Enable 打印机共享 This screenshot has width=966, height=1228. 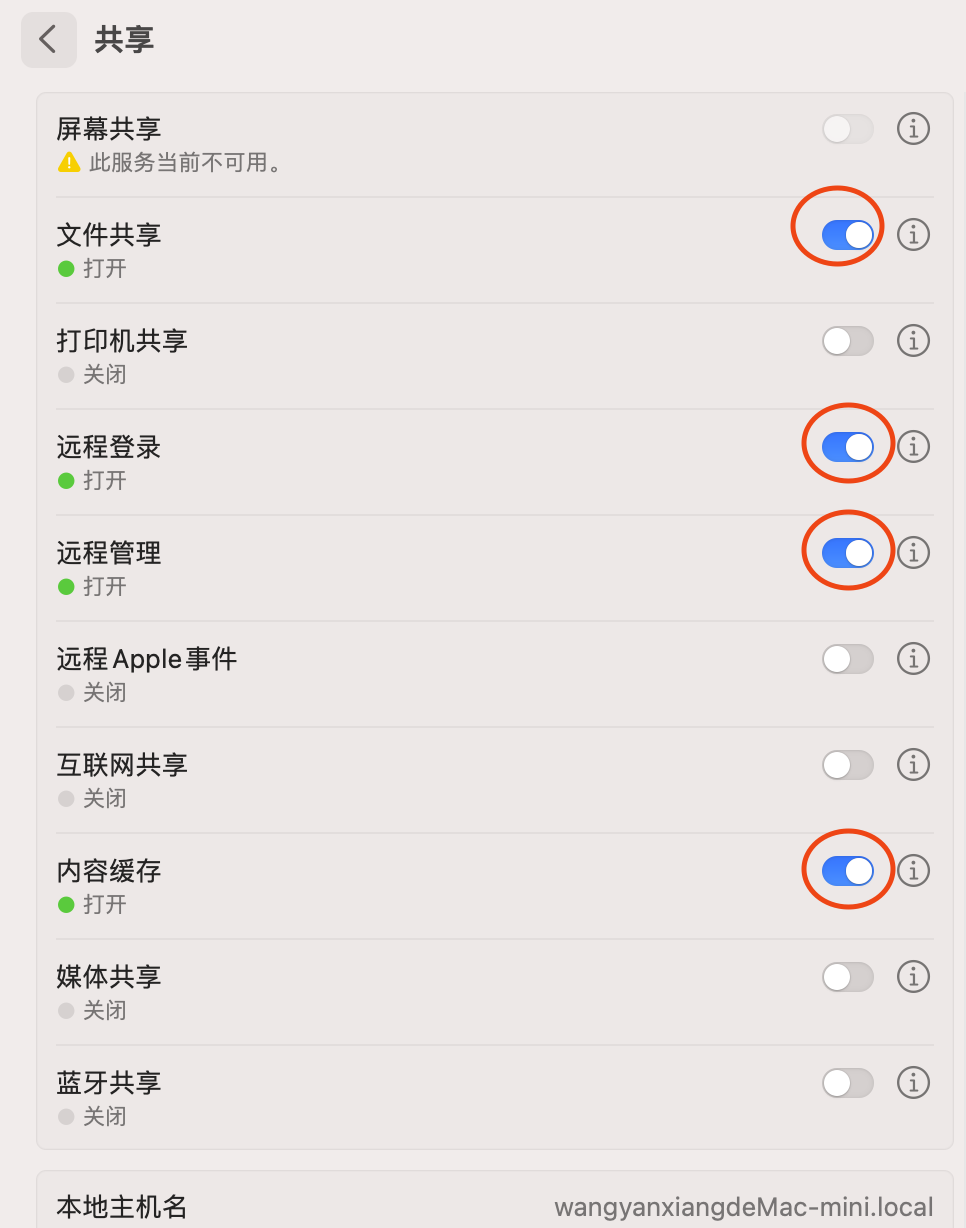(847, 341)
